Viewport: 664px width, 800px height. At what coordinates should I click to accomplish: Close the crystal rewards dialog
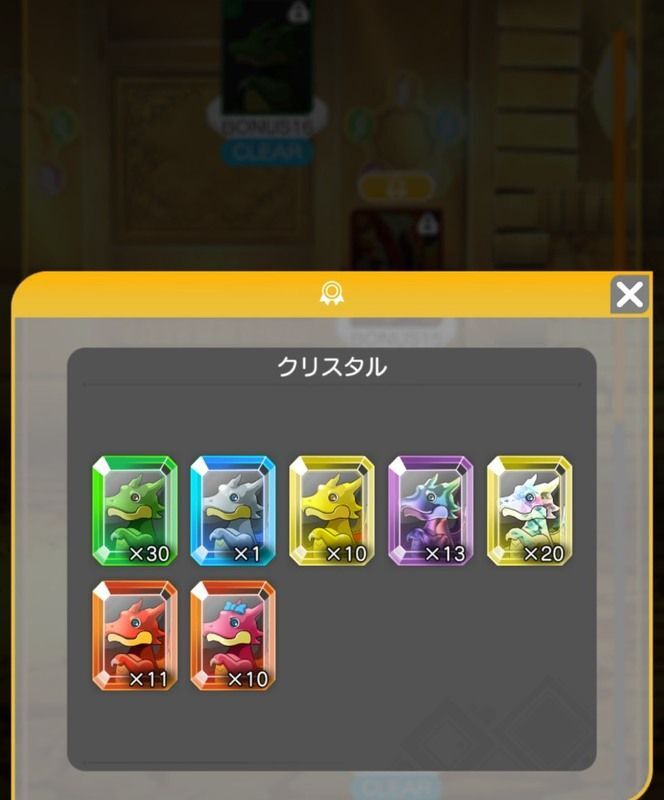click(x=629, y=295)
